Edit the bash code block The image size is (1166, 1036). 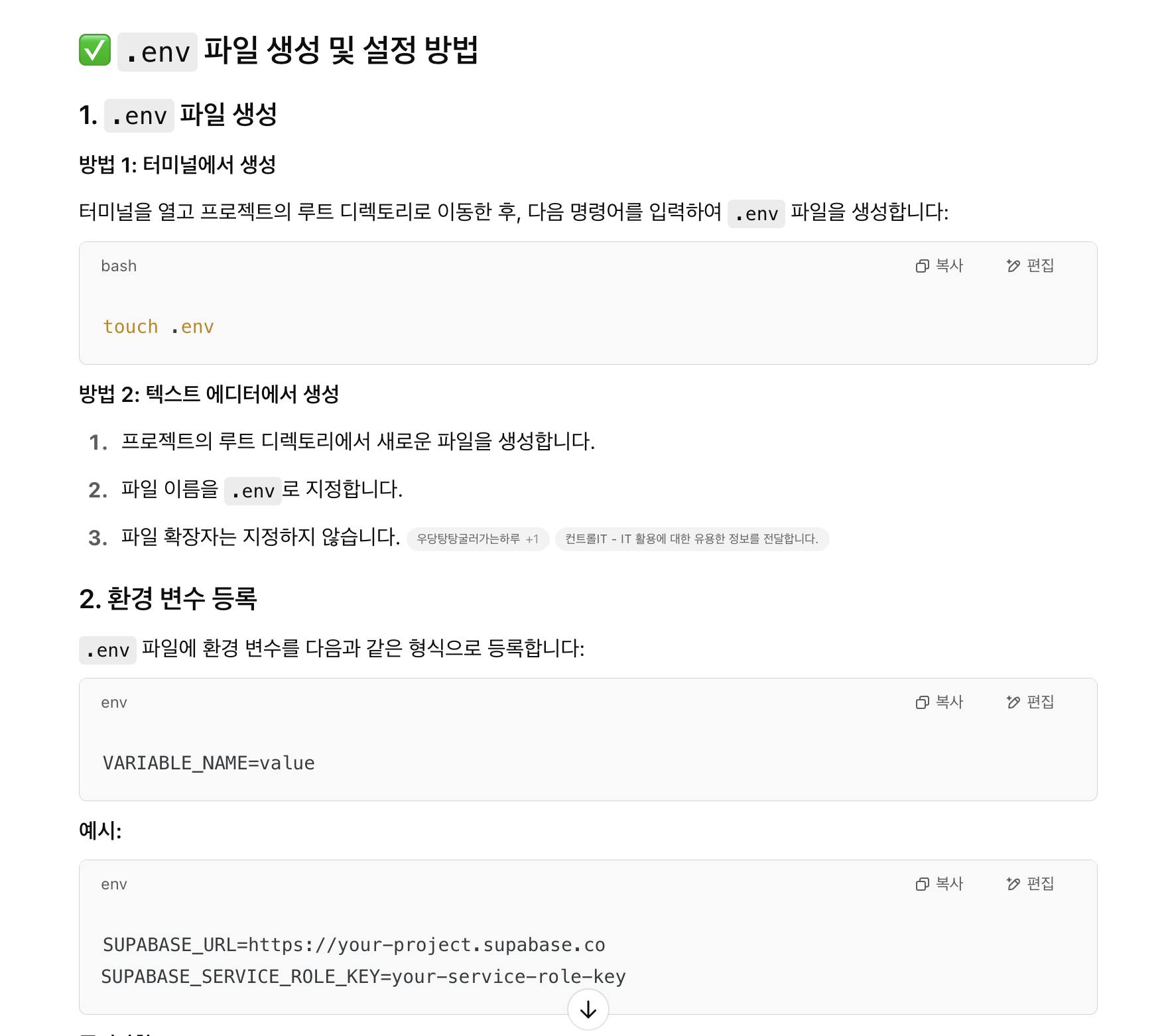[1030, 266]
